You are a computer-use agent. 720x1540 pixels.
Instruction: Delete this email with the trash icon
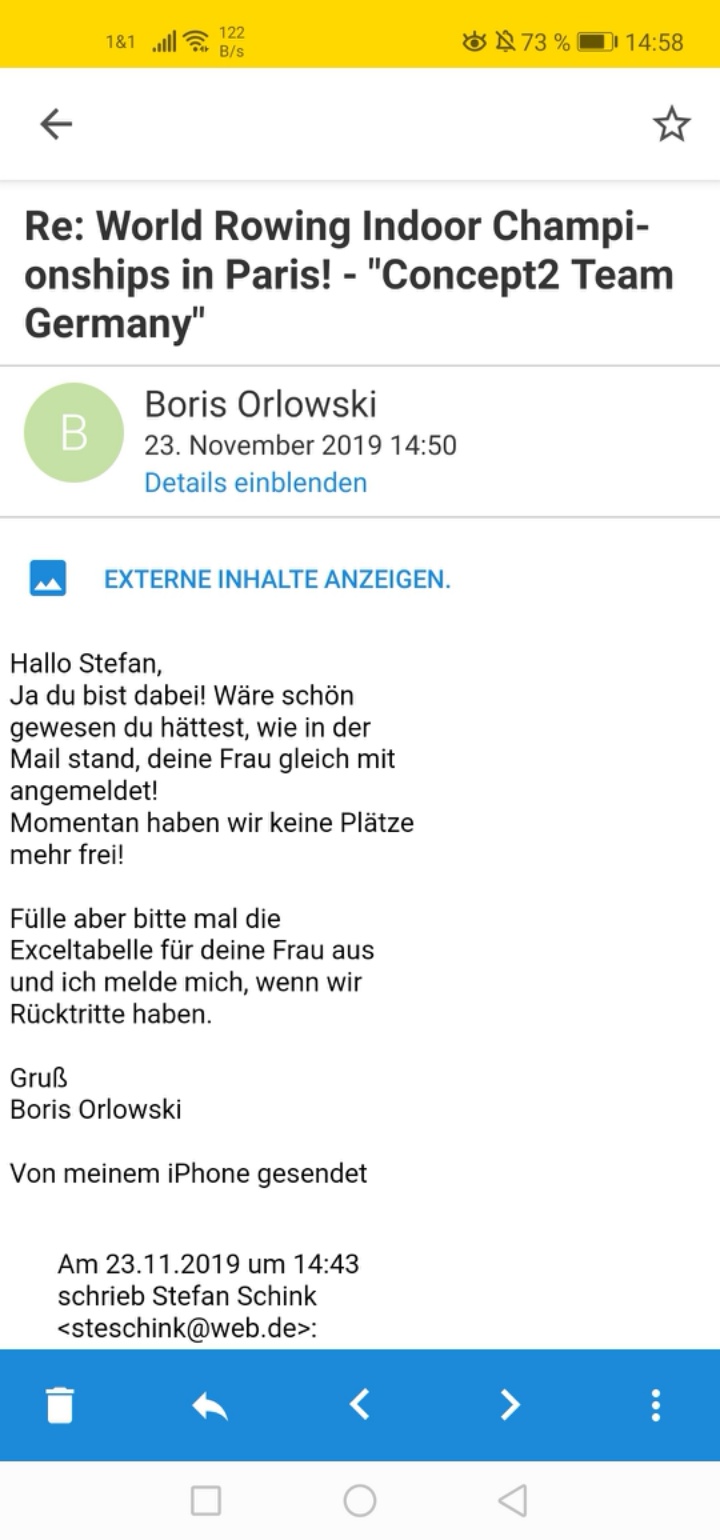(60, 1404)
